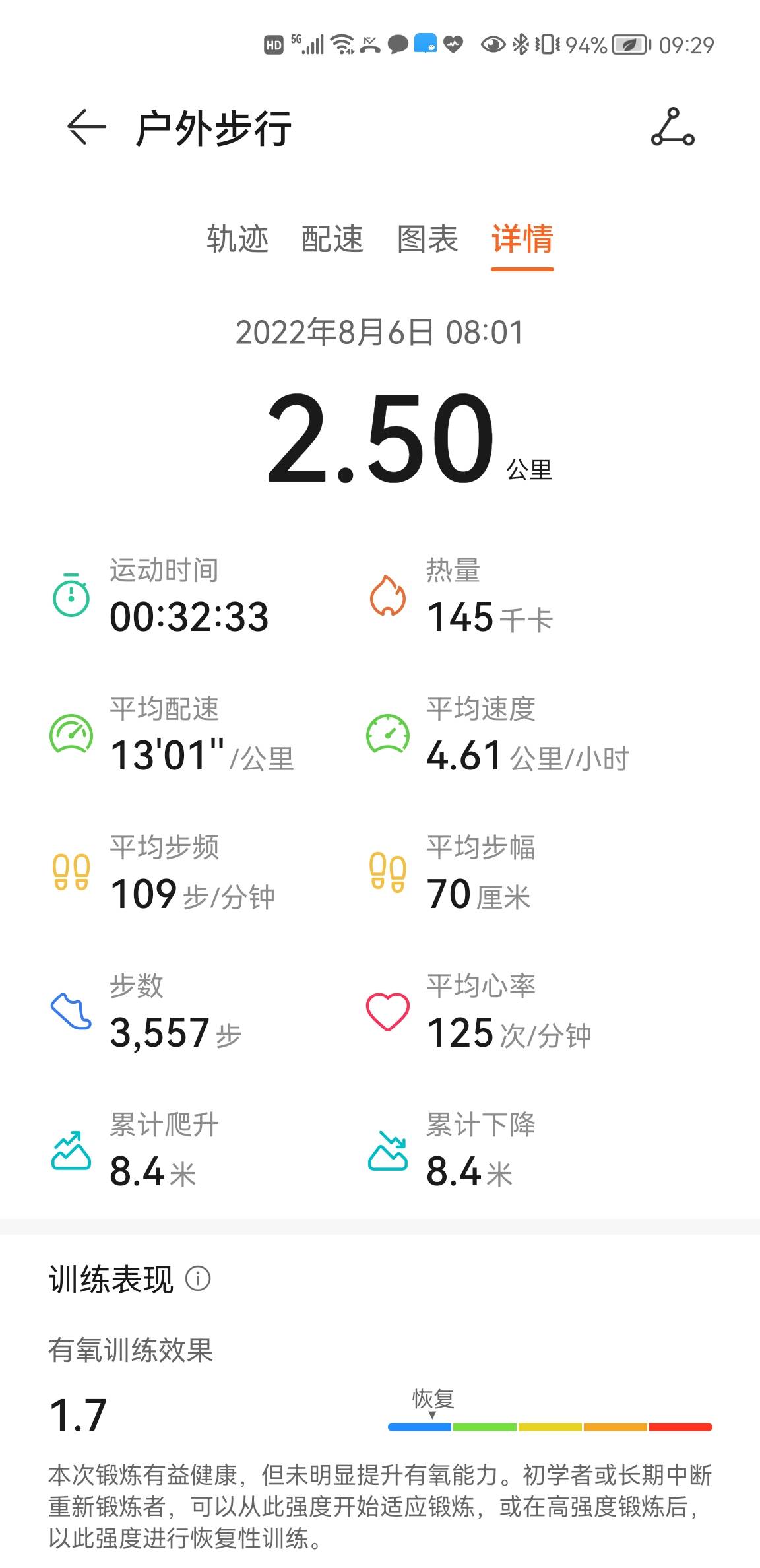
Task: Select the 图表 tab
Action: point(427,240)
